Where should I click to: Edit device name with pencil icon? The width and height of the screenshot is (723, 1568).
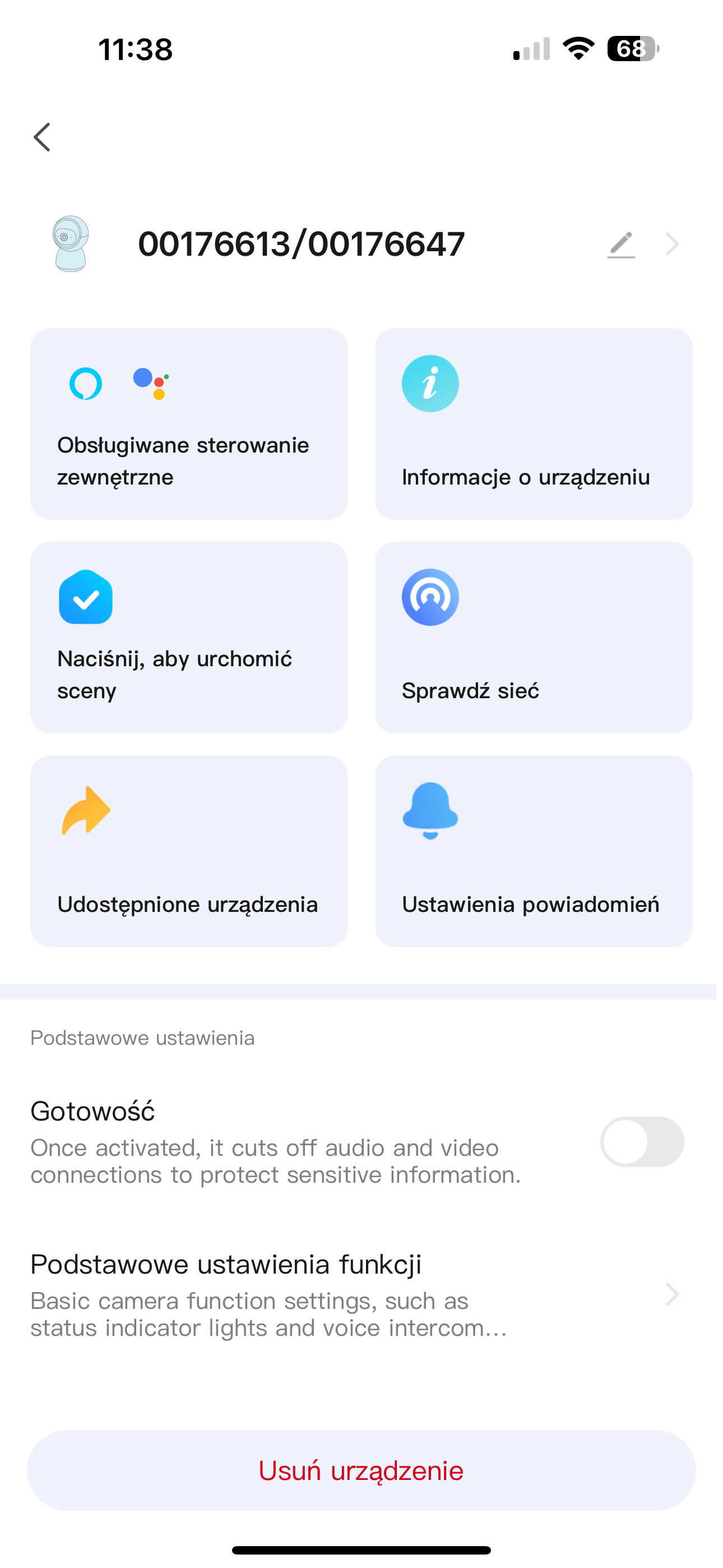(x=621, y=245)
